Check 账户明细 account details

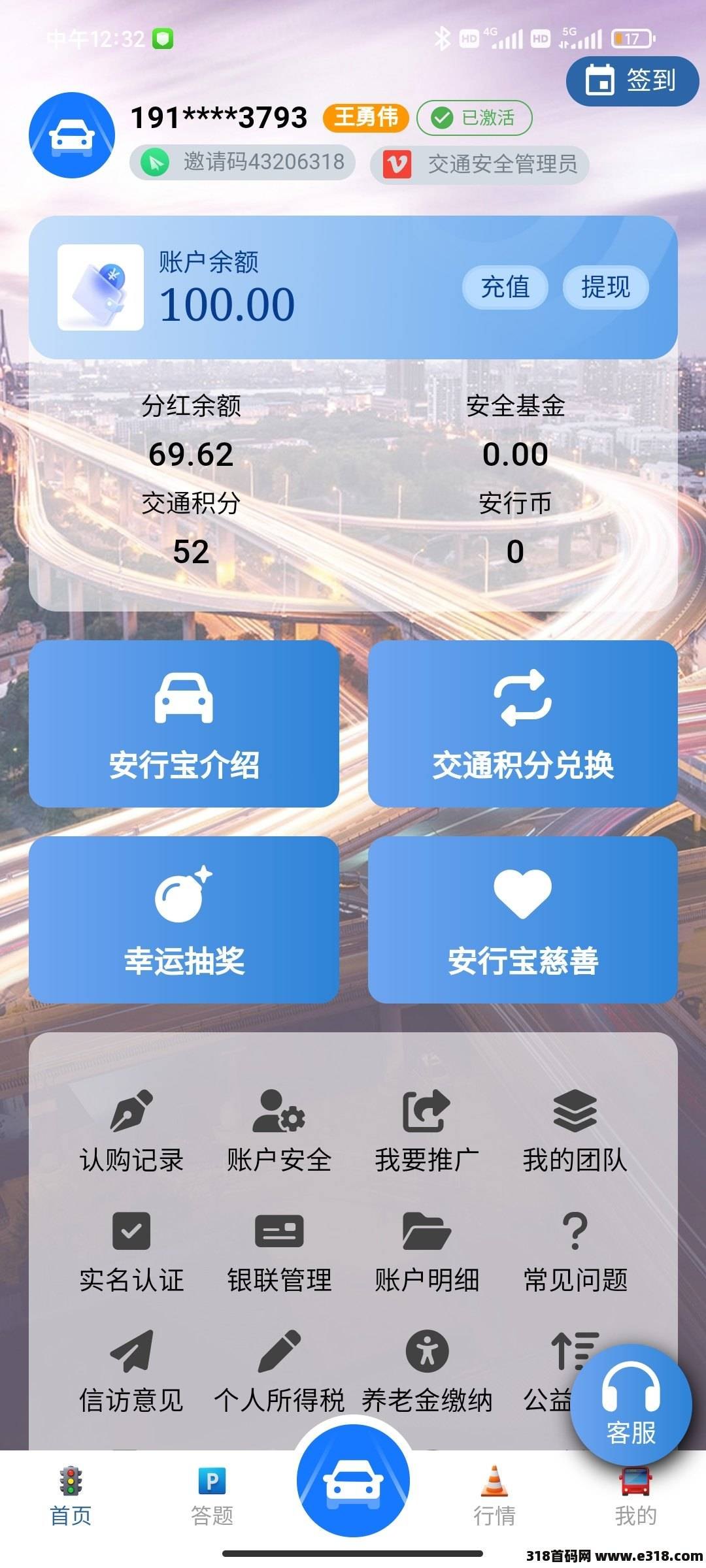(x=427, y=1252)
